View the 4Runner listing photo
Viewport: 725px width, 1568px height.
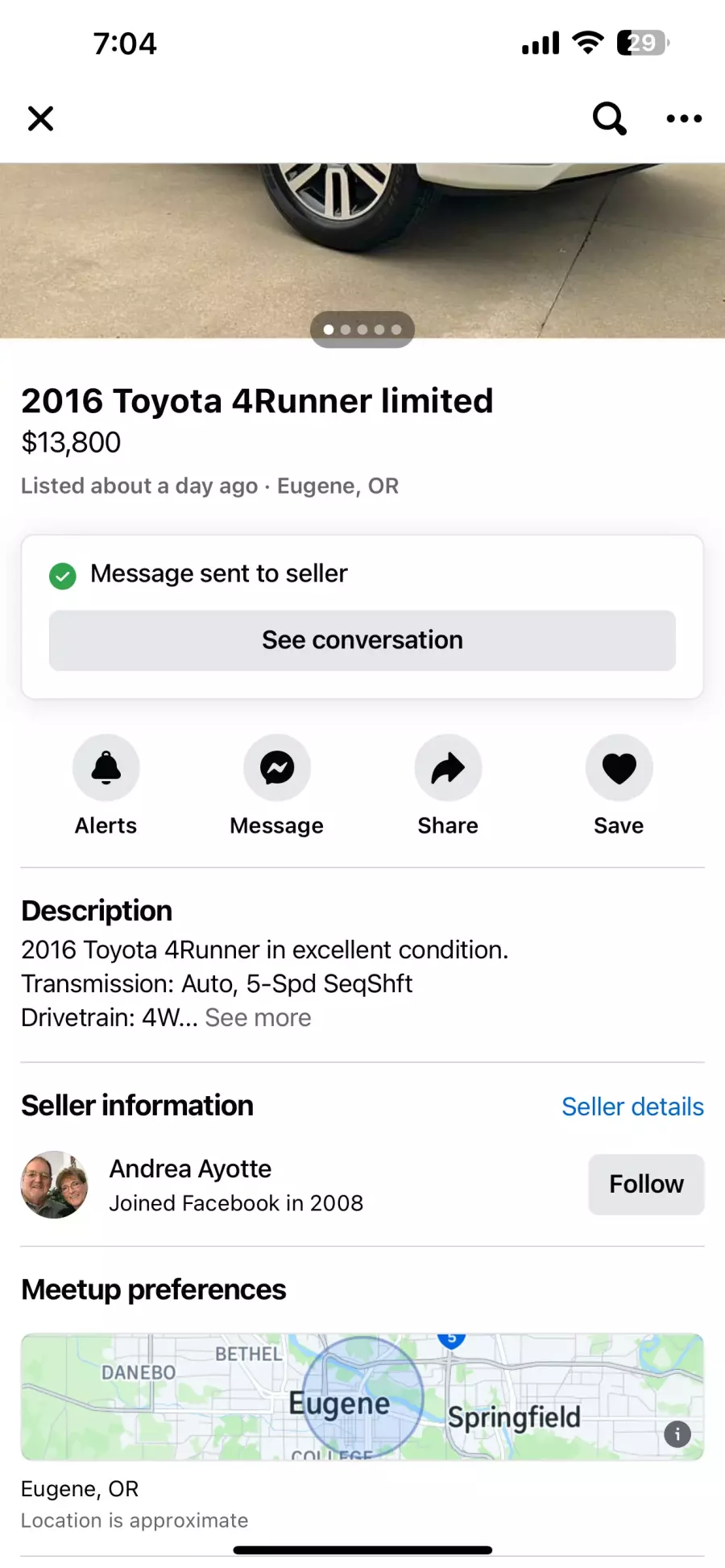362,250
